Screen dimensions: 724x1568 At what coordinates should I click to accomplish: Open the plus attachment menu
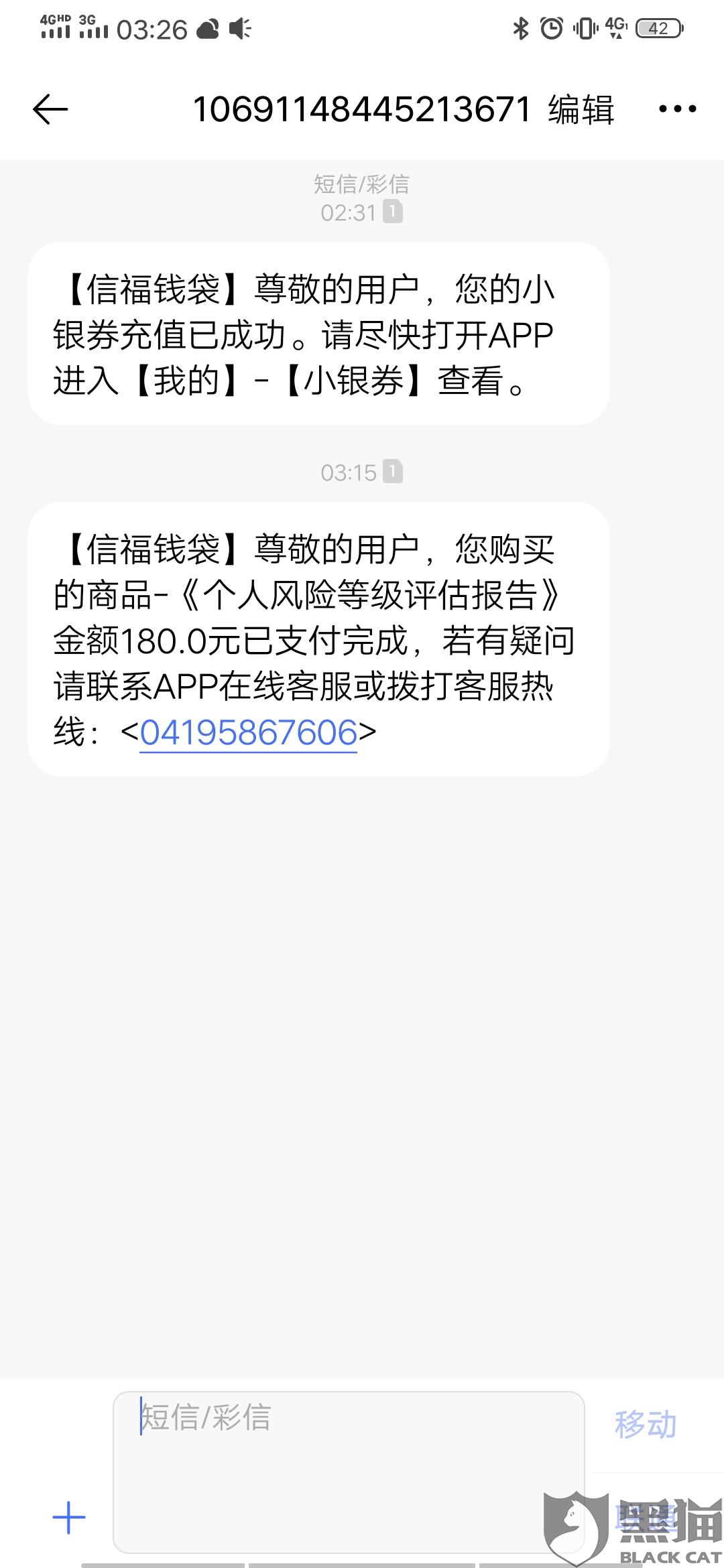pos(69,1518)
